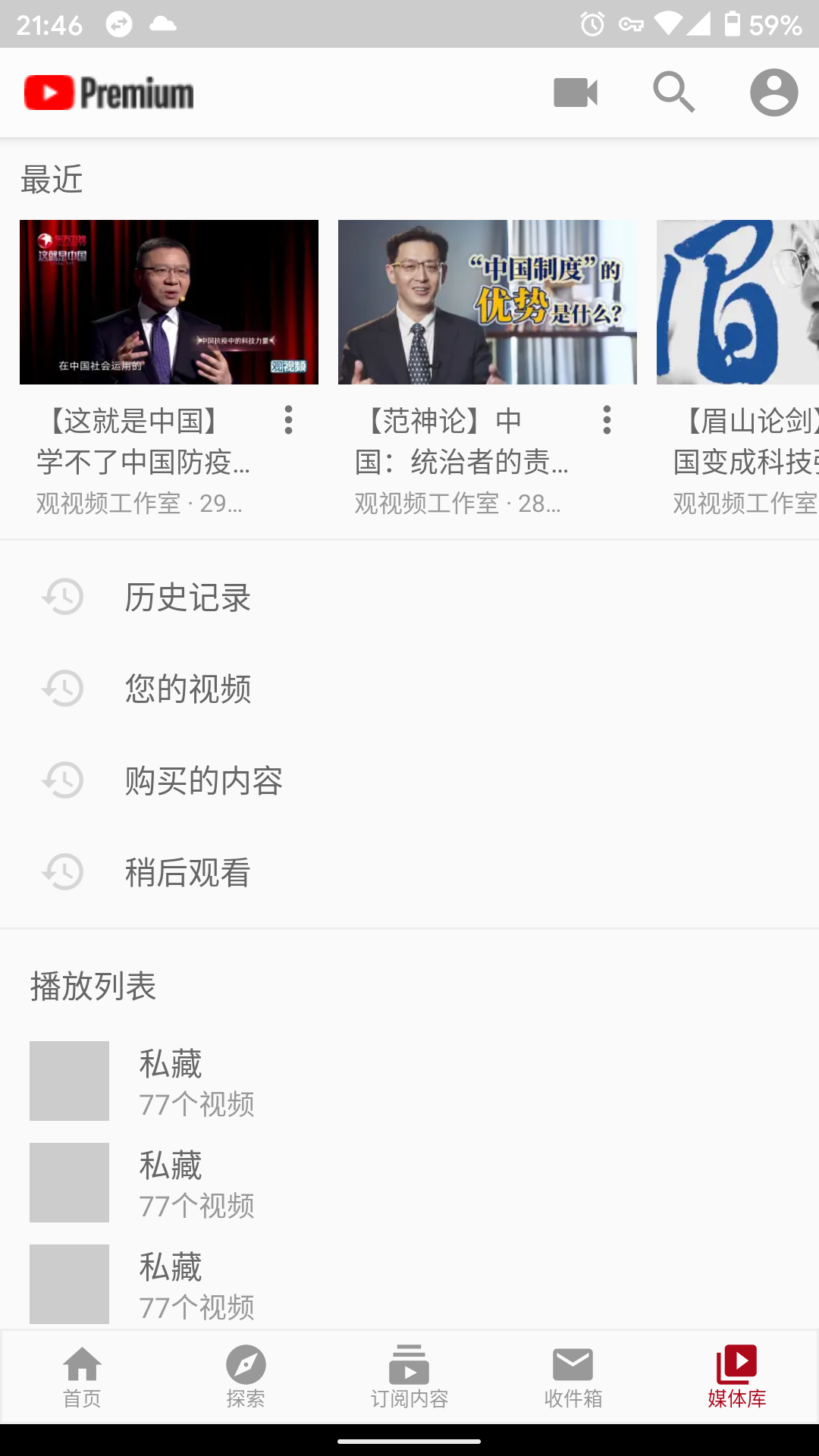Open the account profile icon

point(773,93)
